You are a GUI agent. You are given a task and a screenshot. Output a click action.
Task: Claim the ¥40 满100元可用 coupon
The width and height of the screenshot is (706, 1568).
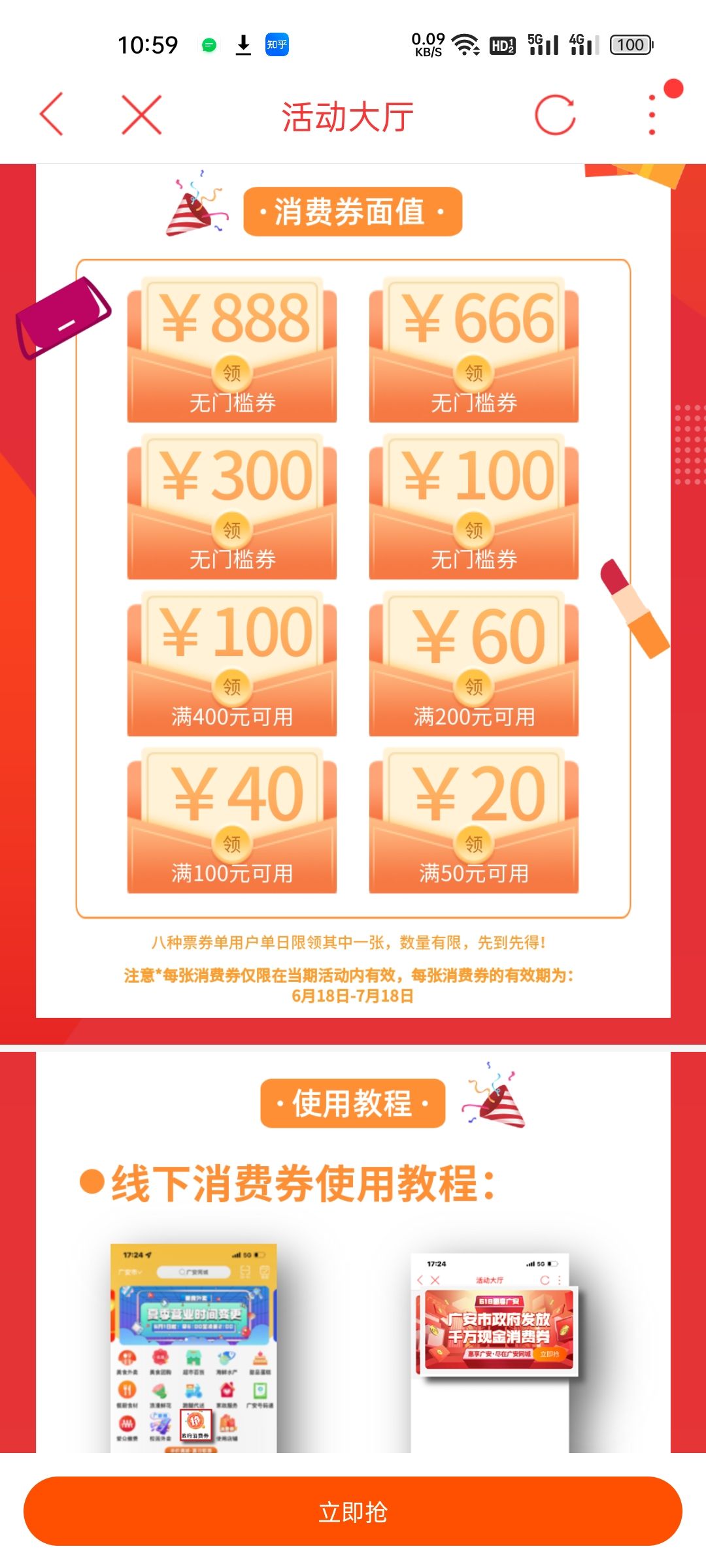[232, 843]
